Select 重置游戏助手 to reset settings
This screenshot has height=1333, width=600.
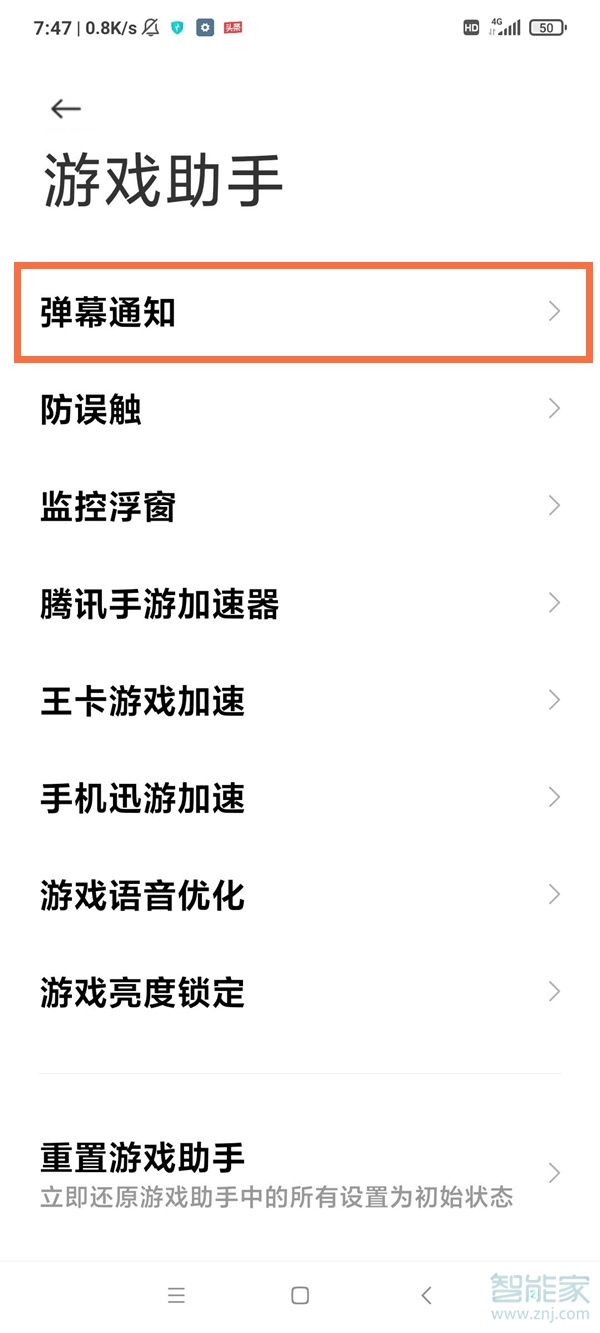(x=300, y=1173)
